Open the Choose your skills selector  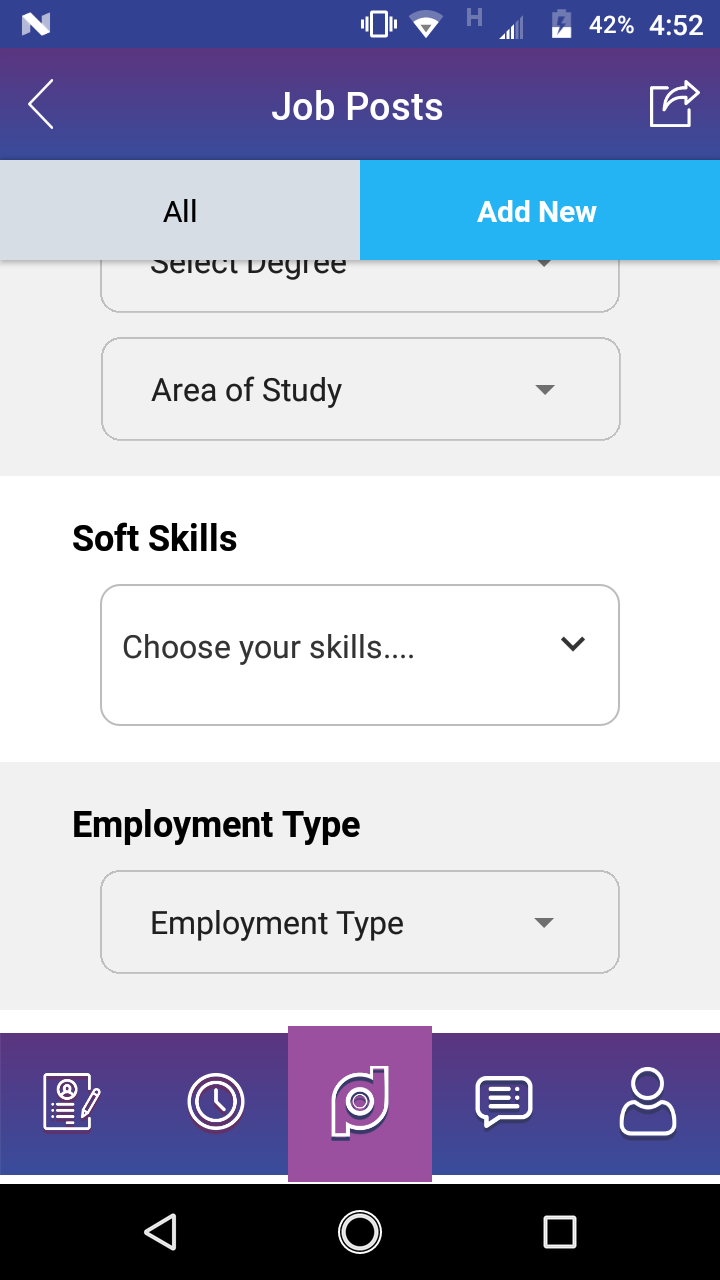tap(360, 654)
